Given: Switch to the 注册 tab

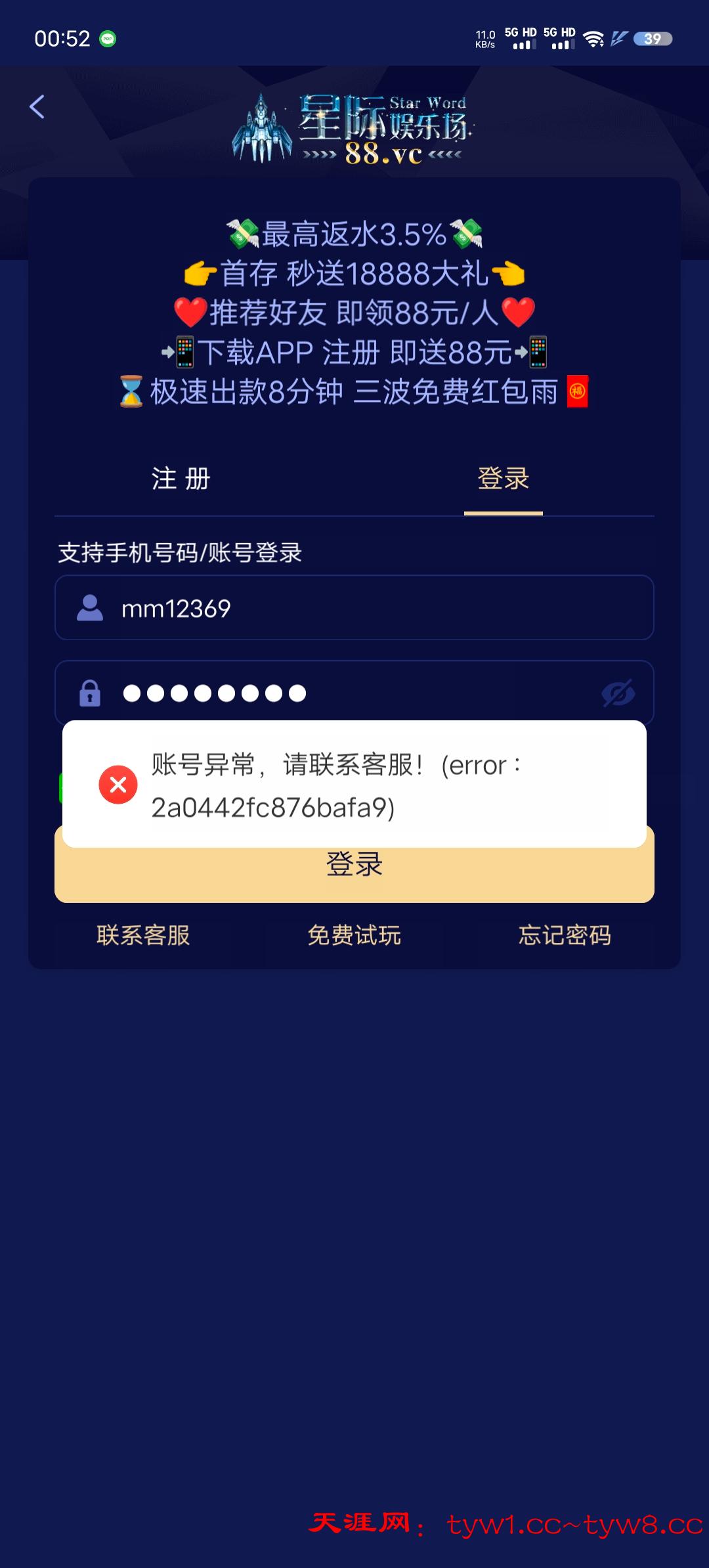Looking at the screenshot, I should pos(181,479).
